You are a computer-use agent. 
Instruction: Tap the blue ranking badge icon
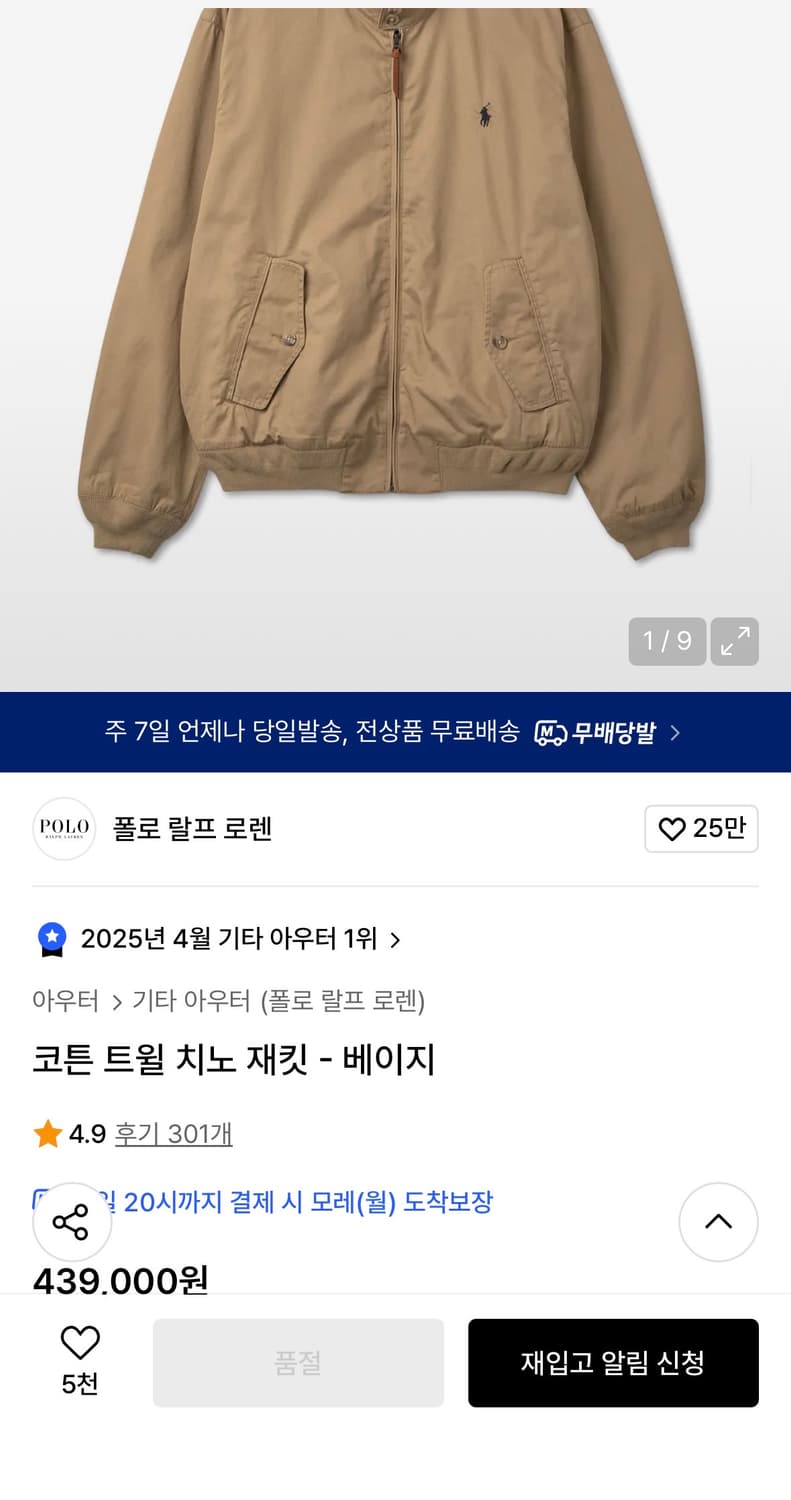point(51,938)
